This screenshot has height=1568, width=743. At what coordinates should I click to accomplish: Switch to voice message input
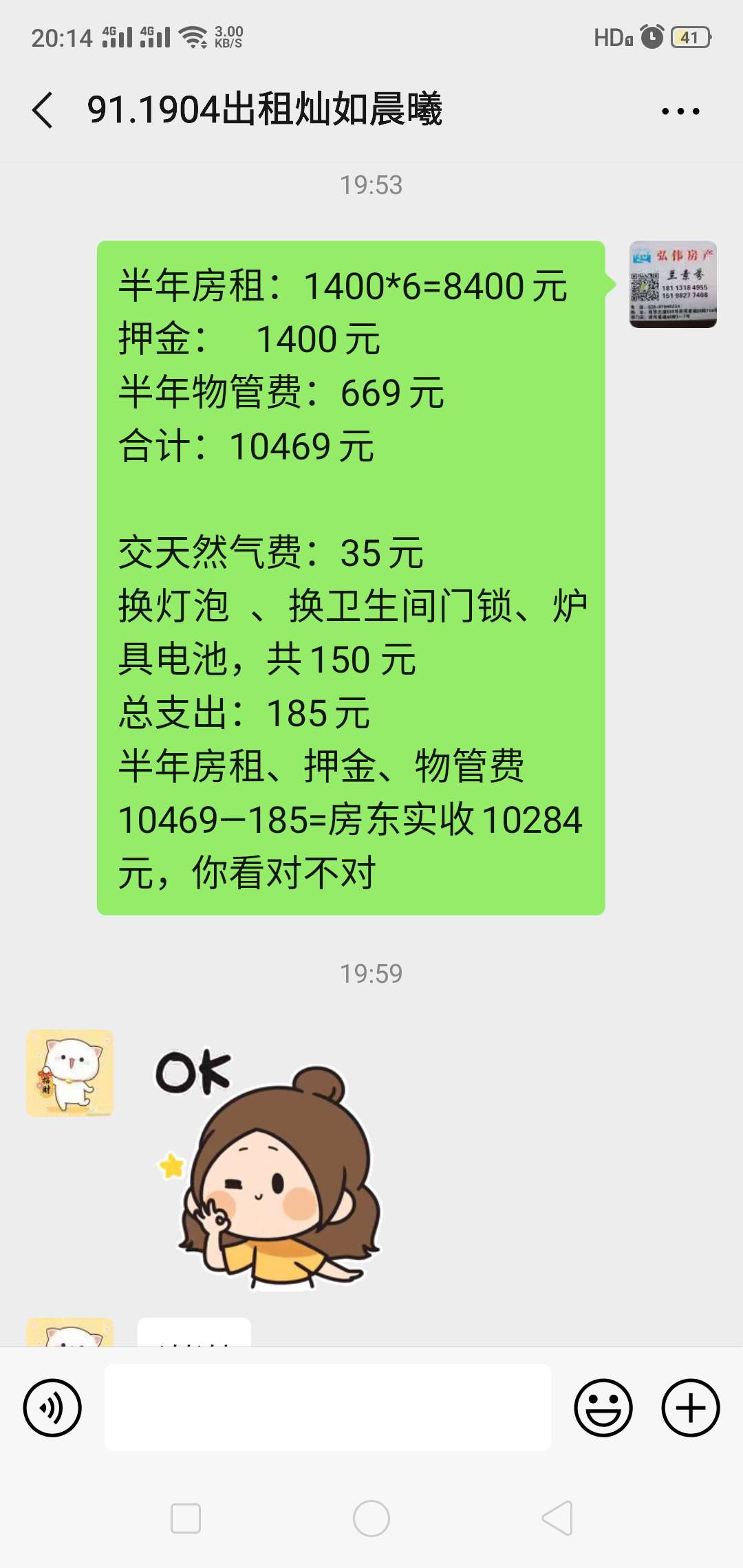point(52,1407)
